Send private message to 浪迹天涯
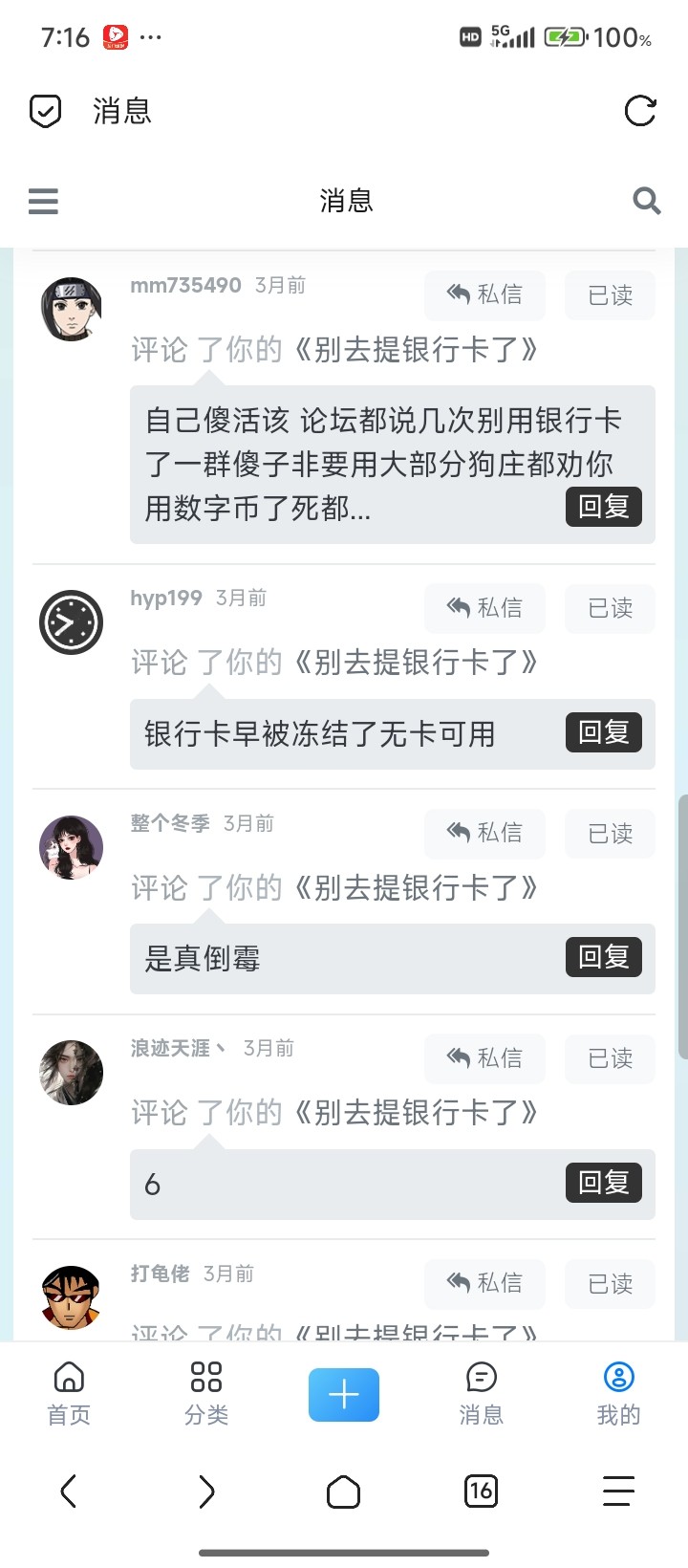 pos(484,1058)
